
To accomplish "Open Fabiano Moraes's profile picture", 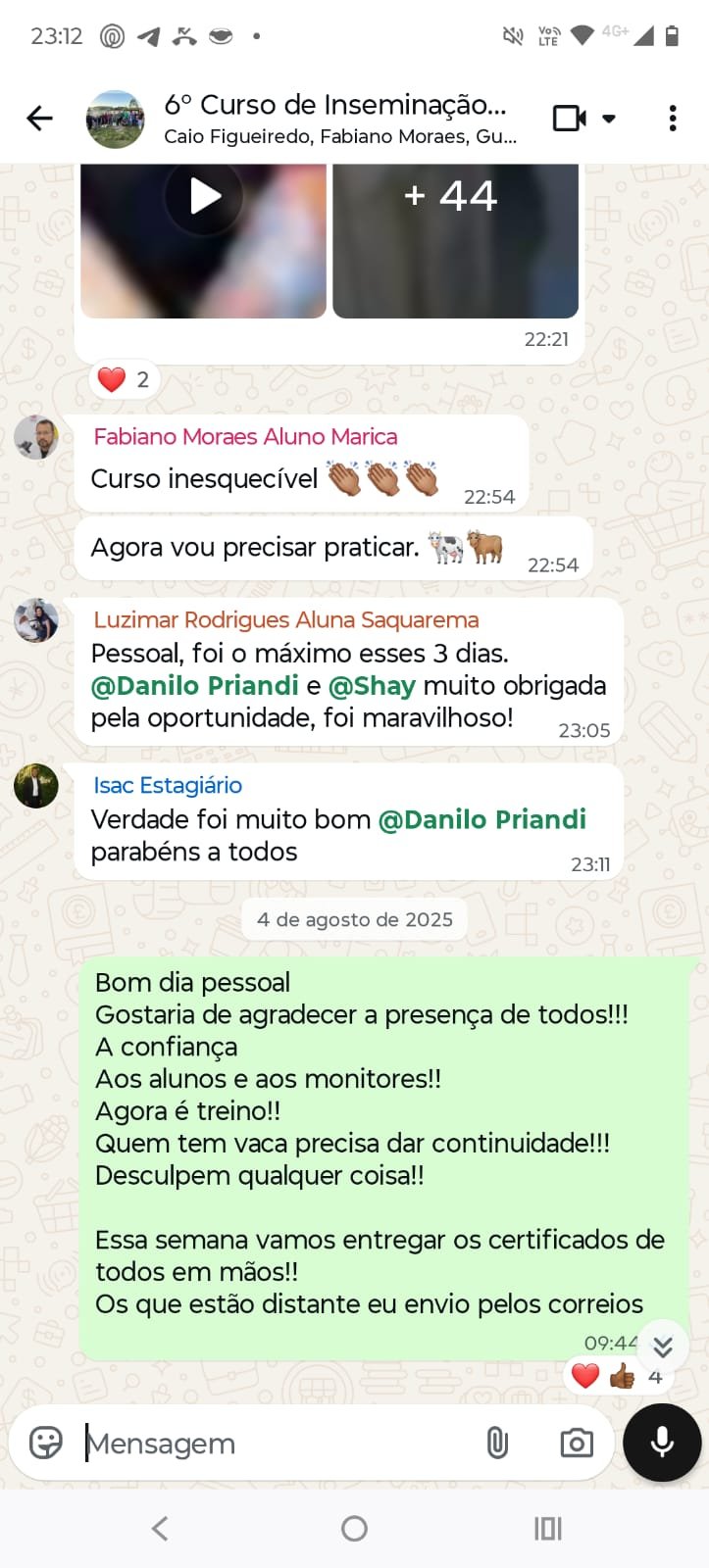I will 36,437.
